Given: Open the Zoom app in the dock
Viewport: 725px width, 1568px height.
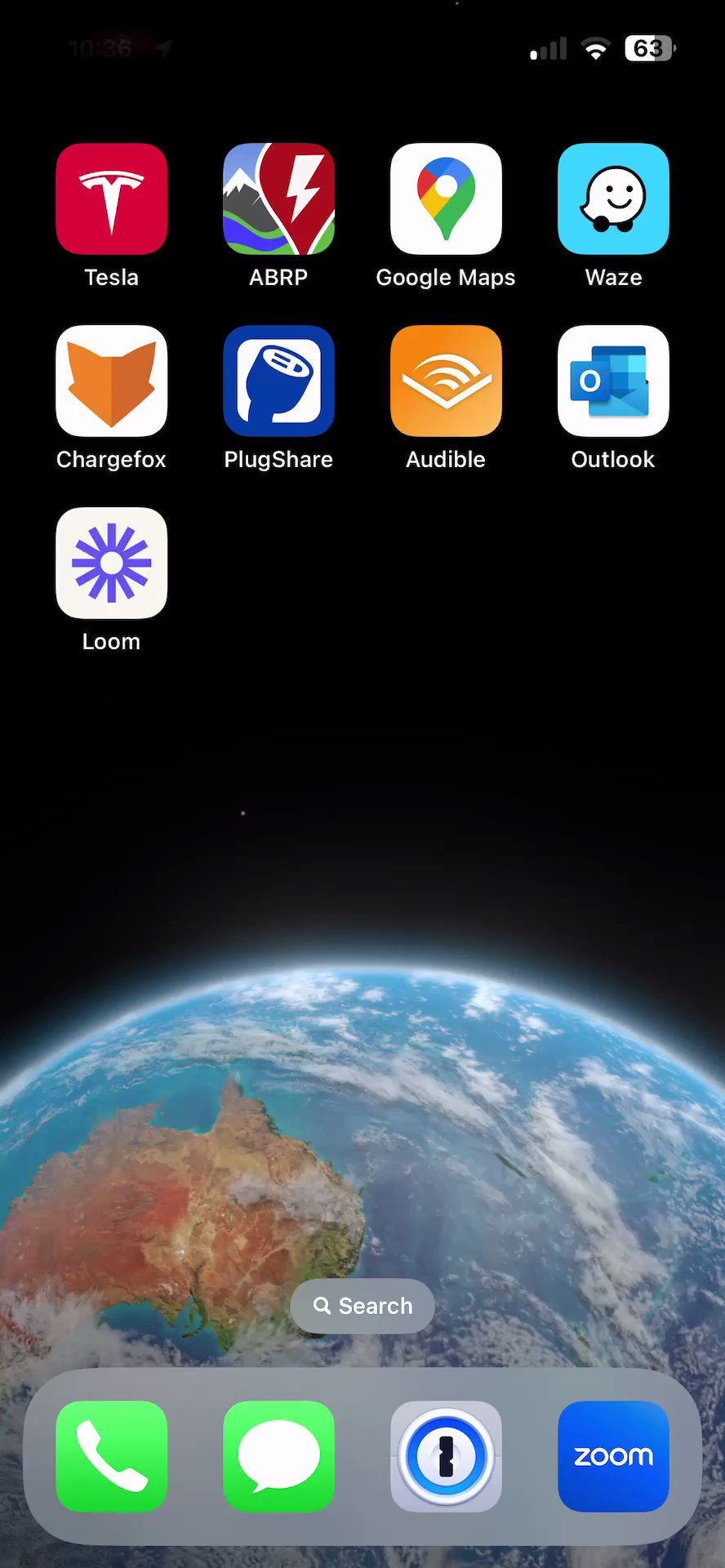Looking at the screenshot, I should pyautogui.click(x=613, y=1456).
